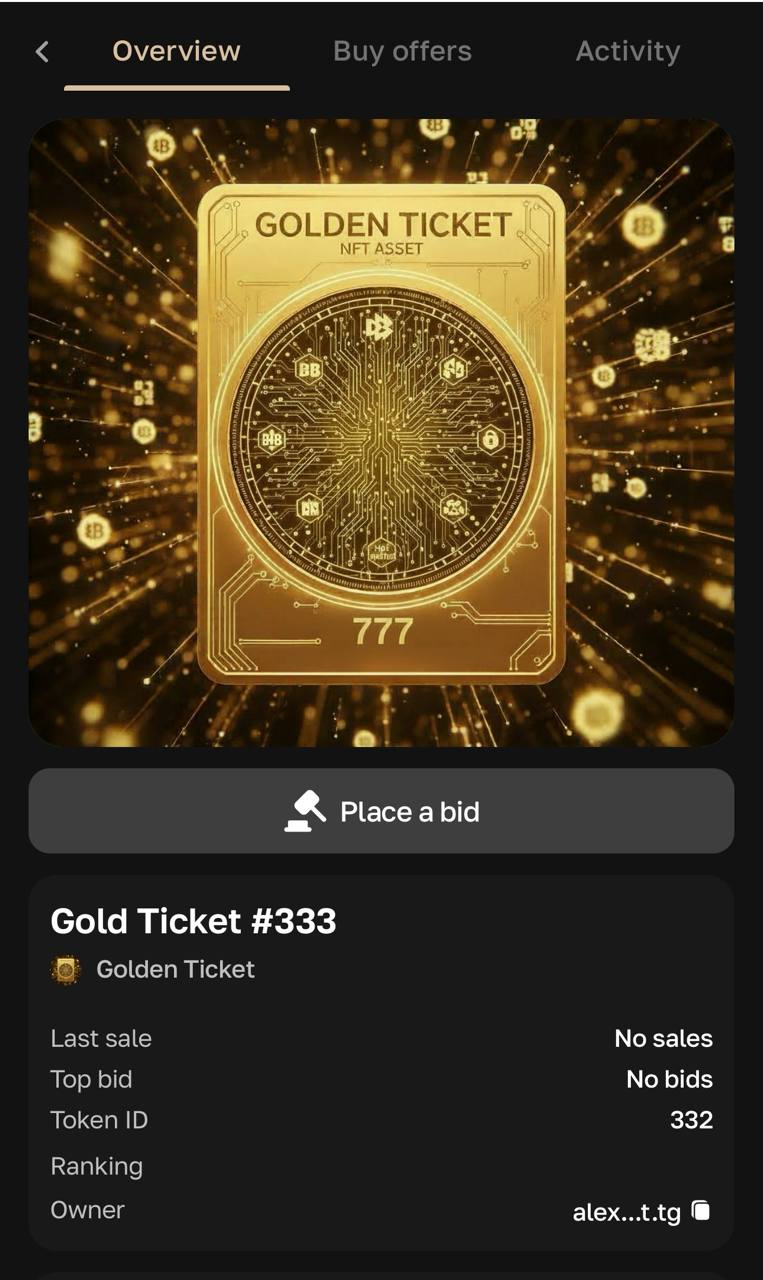Screen dimensions: 763x1280
Task: Tap the Place a bid button
Action: [x=381, y=811]
